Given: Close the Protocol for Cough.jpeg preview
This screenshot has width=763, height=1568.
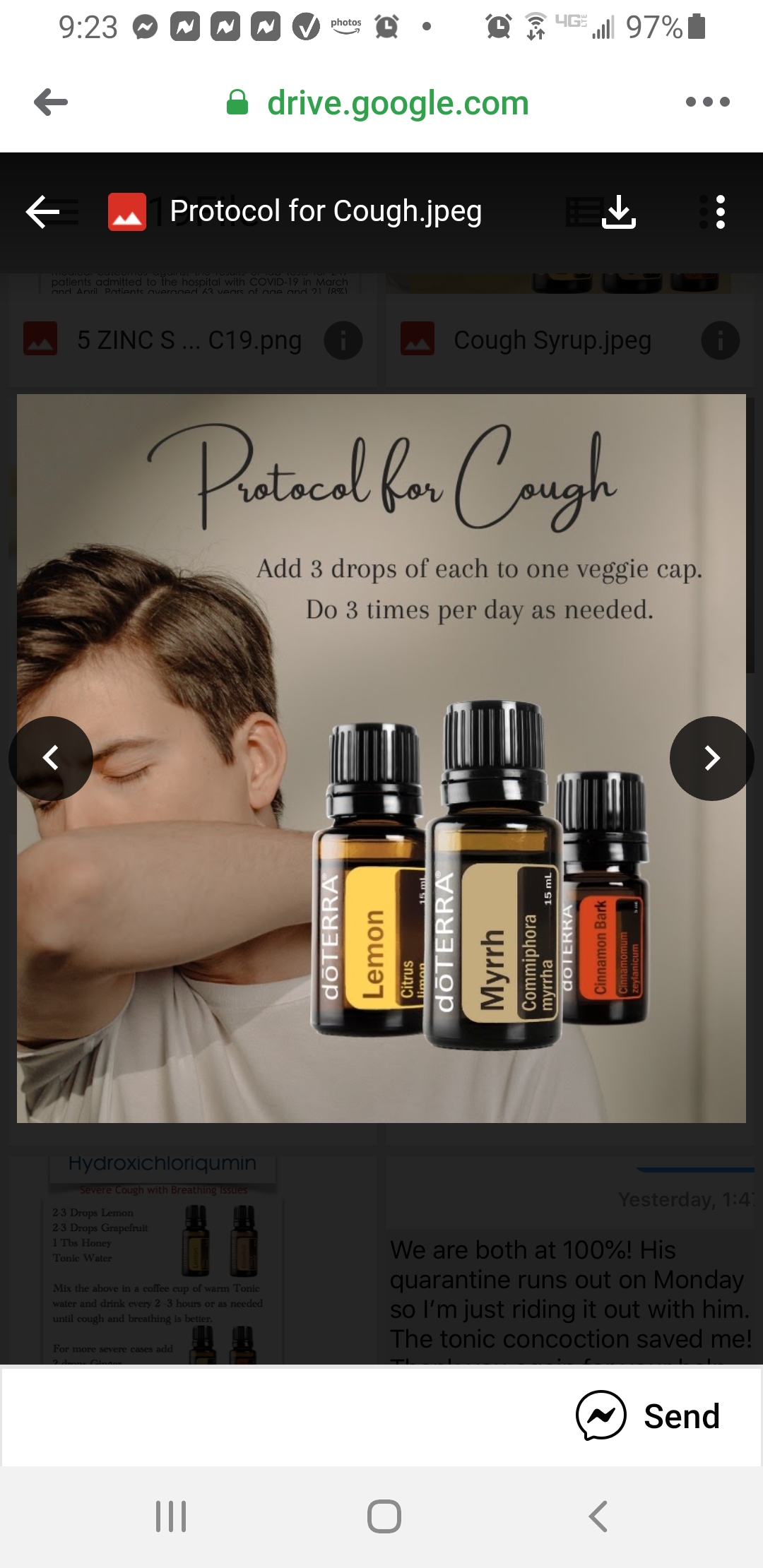Looking at the screenshot, I should click(43, 212).
